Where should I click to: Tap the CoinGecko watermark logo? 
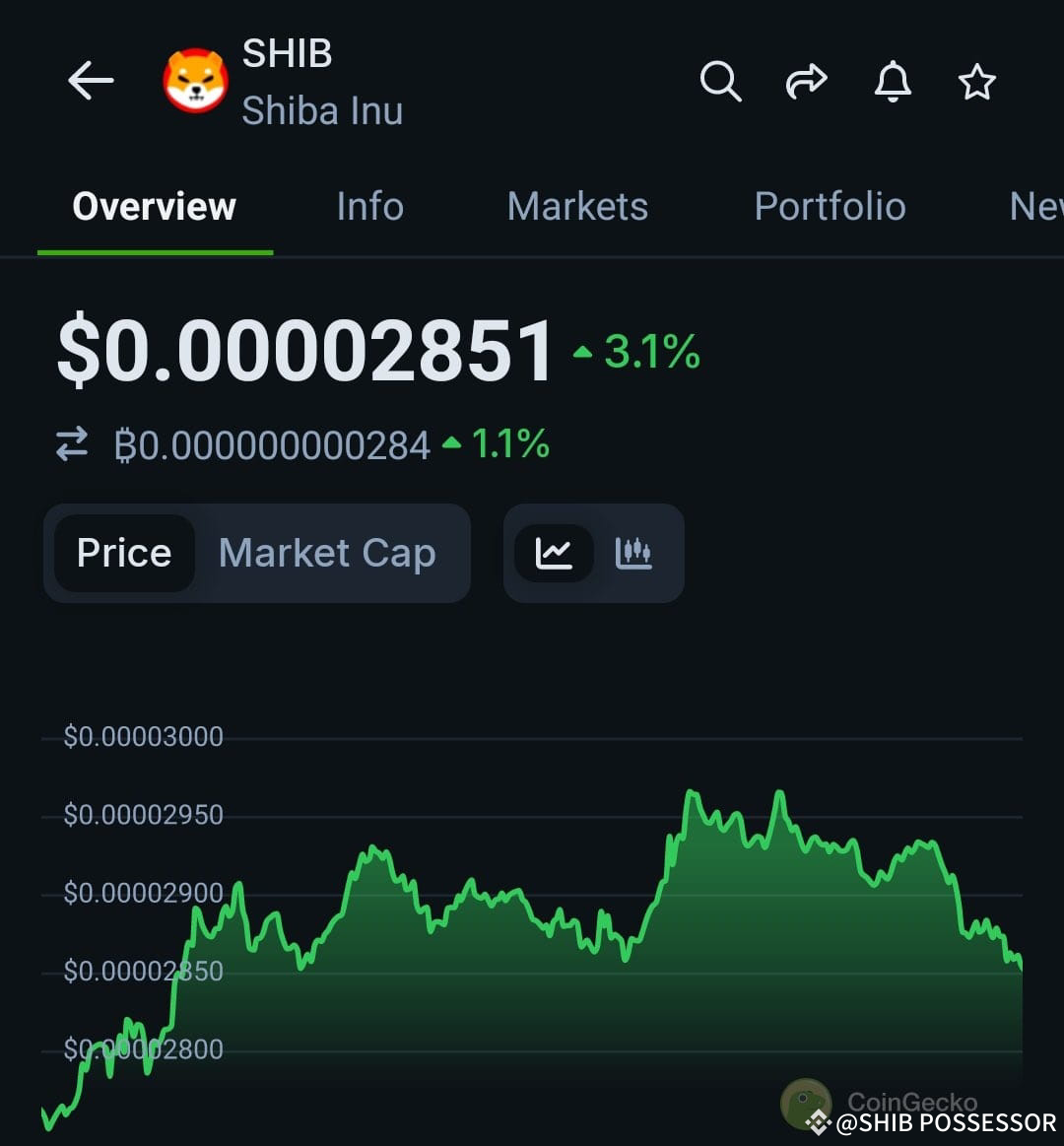click(x=805, y=1104)
